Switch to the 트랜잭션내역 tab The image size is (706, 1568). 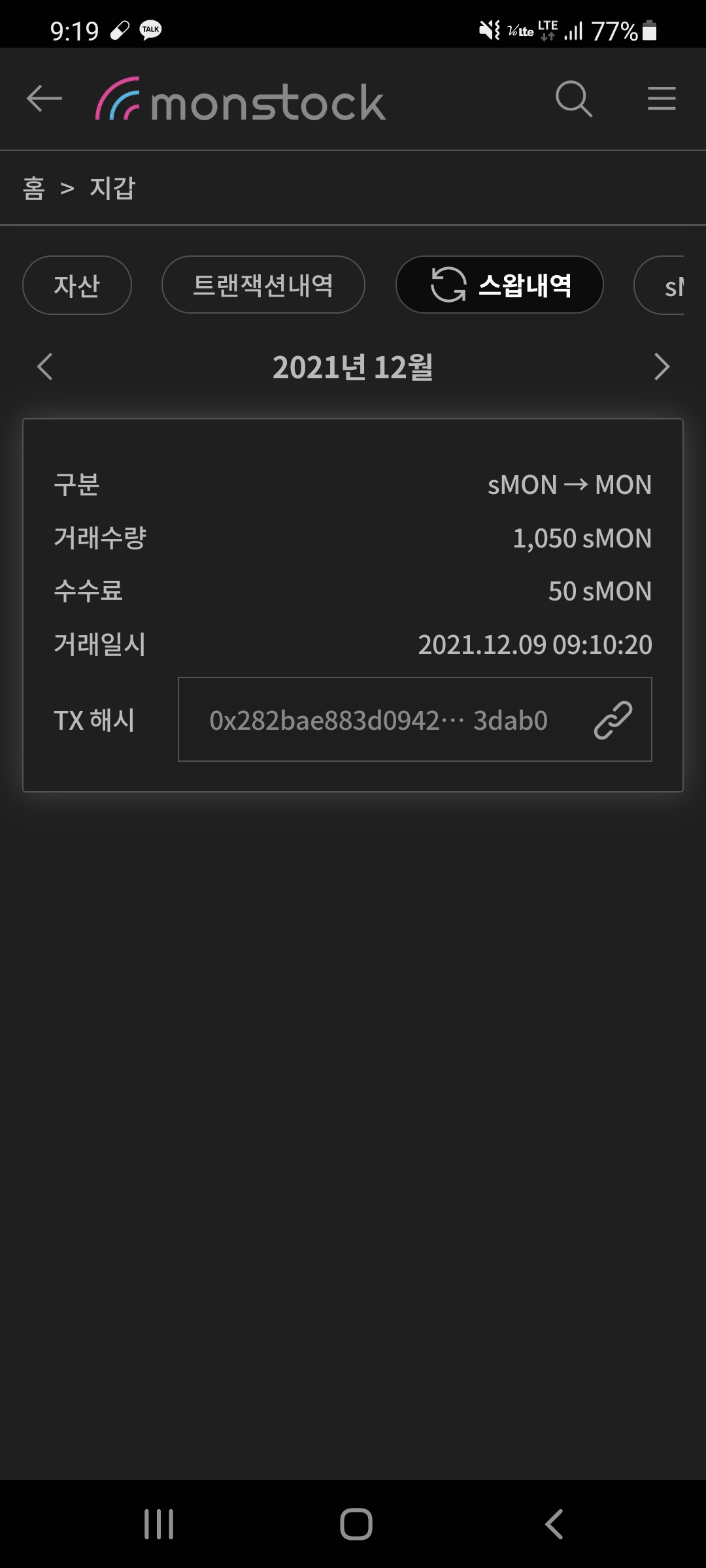point(263,286)
